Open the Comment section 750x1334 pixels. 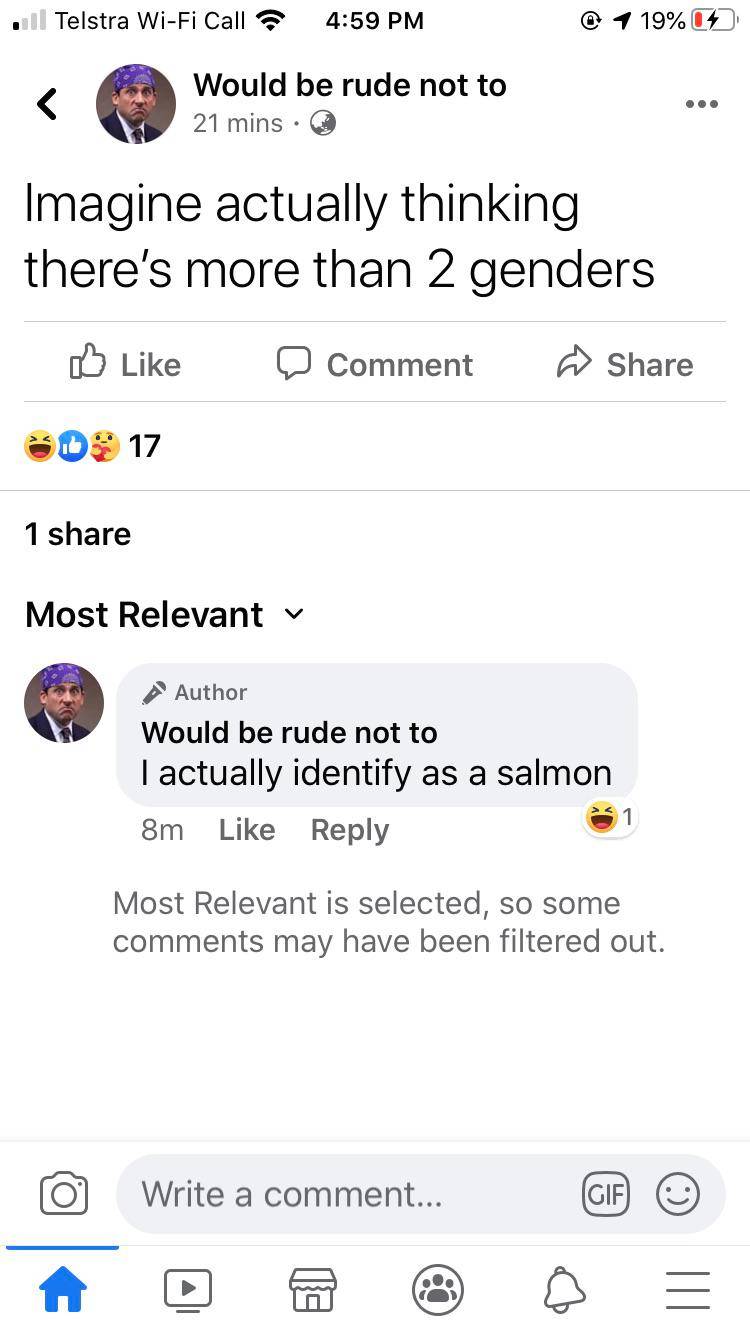(x=375, y=364)
